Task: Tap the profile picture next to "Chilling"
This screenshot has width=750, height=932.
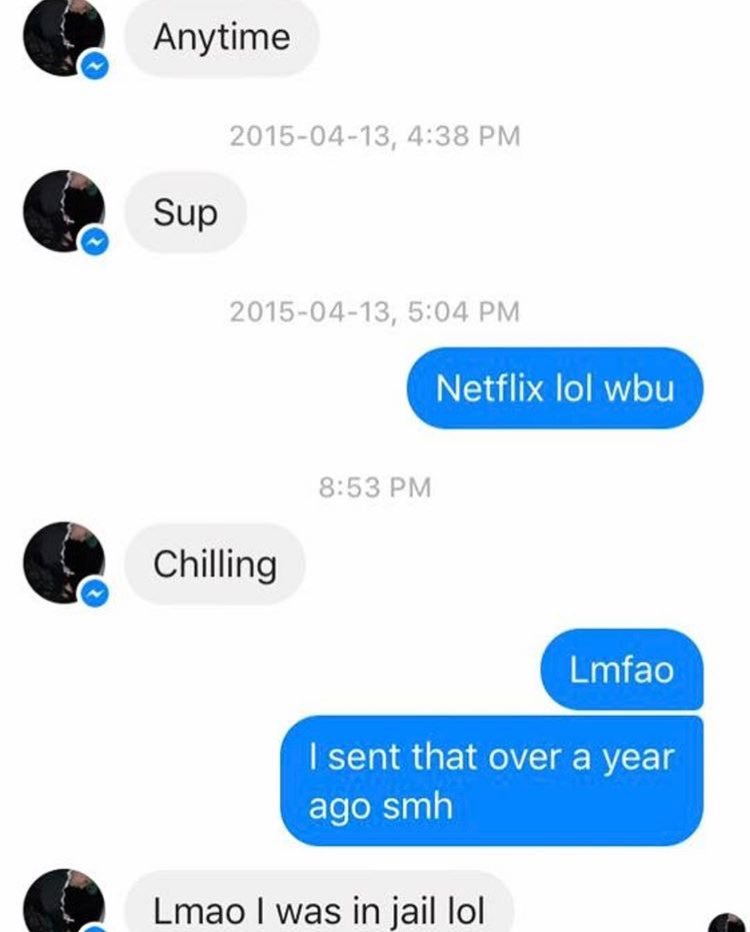Action: 63,563
